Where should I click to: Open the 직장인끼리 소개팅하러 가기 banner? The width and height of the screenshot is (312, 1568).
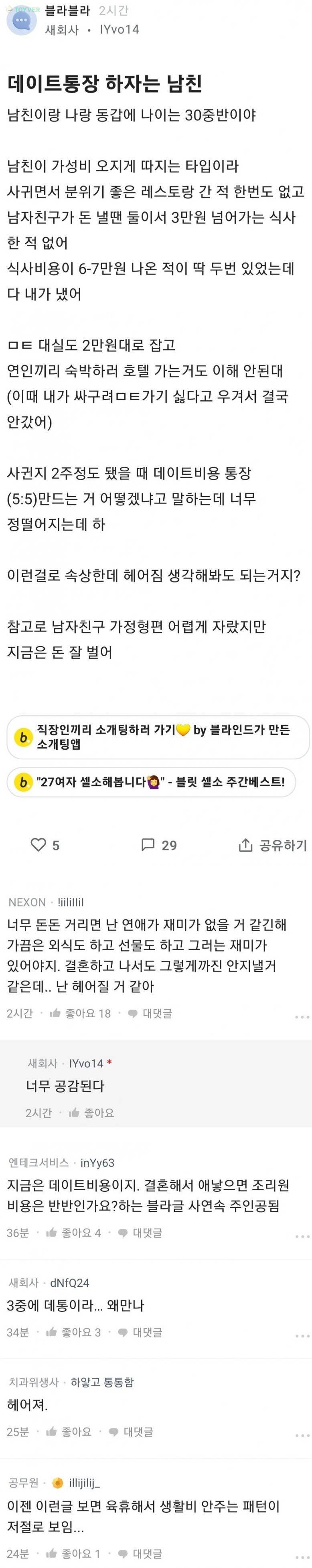[x=158, y=736]
